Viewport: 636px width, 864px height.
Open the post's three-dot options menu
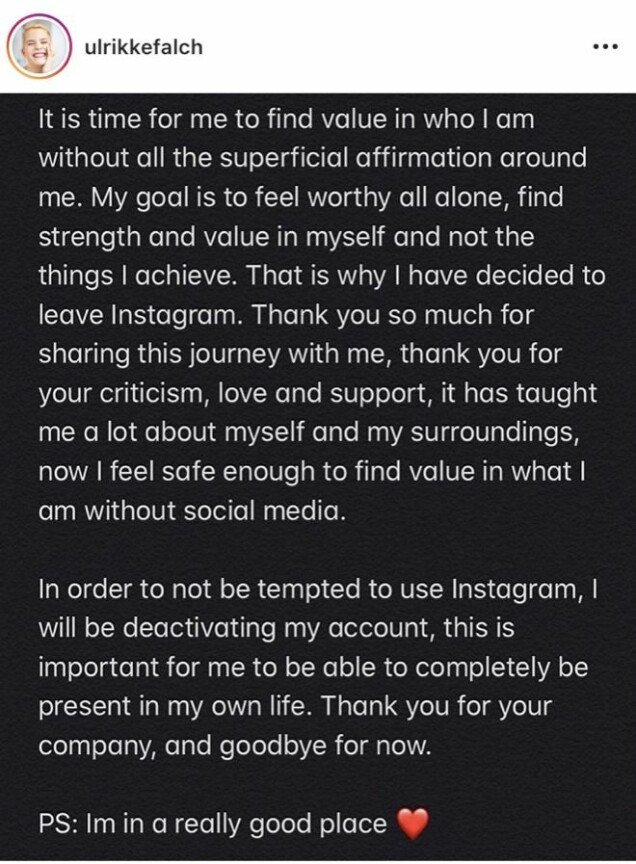point(605,47)
